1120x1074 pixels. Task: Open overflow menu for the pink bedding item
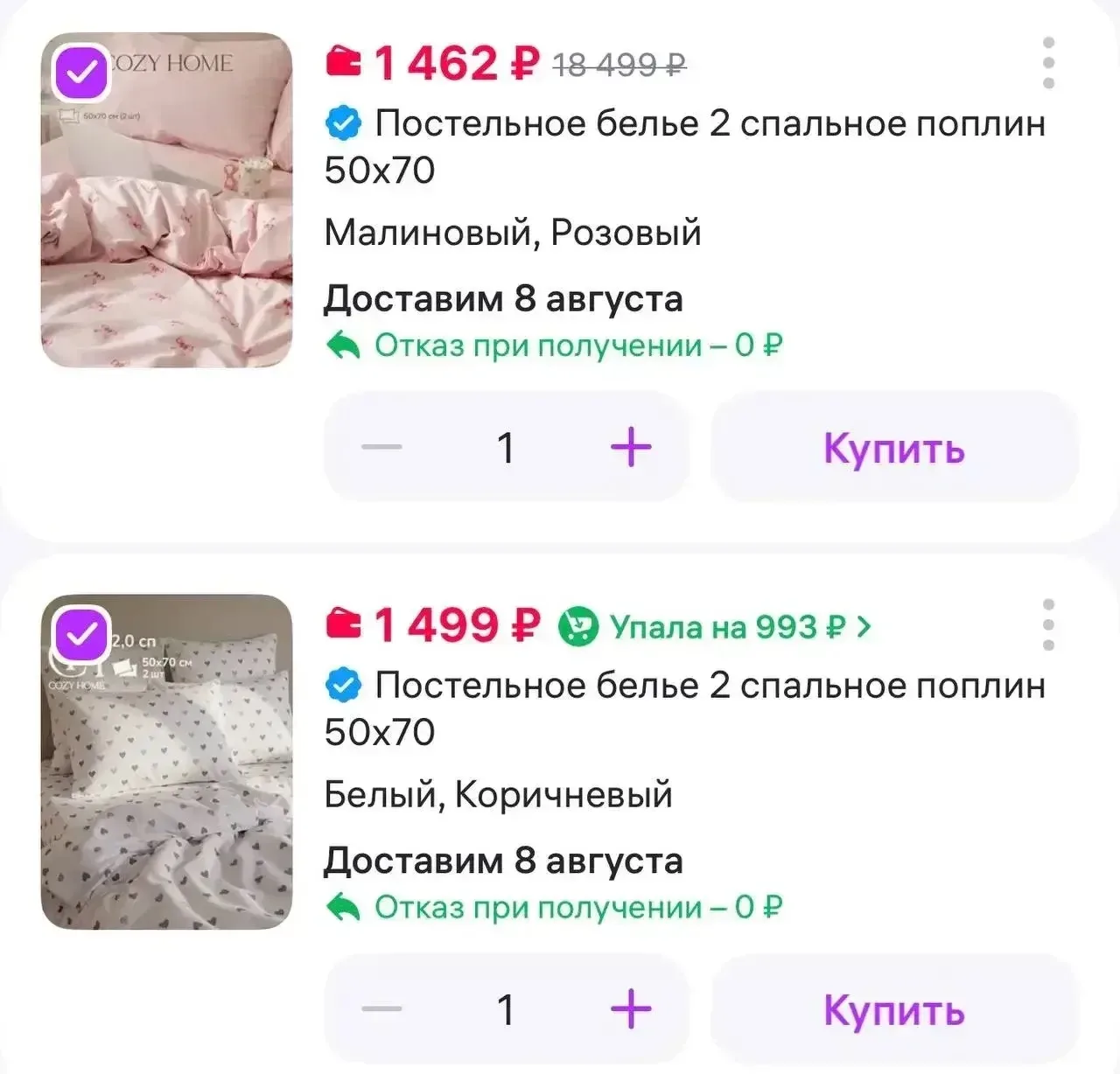[x=1048, y=64]
